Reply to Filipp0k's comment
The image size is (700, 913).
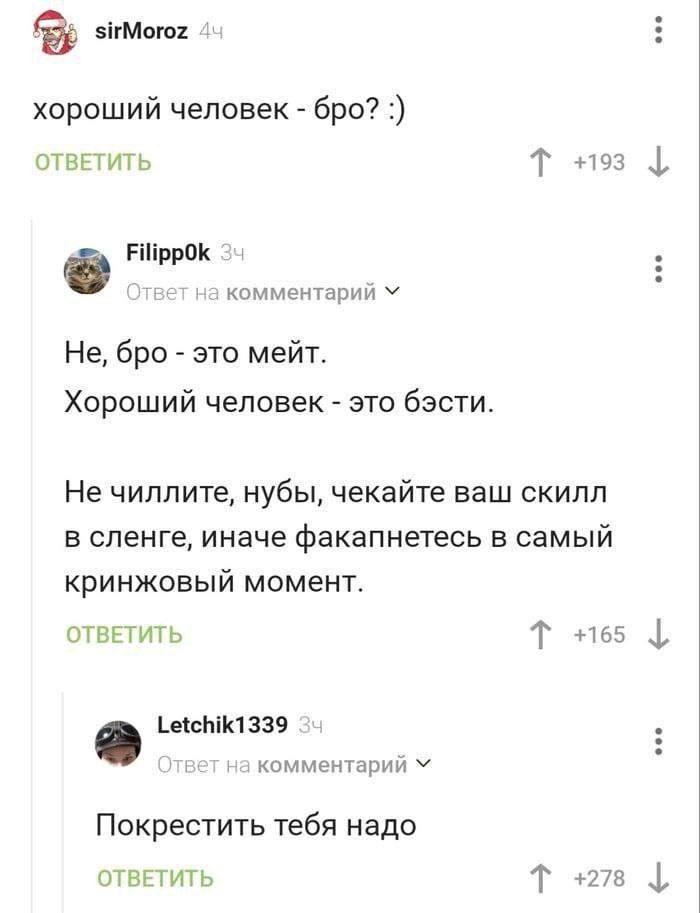tap(124, 634)
